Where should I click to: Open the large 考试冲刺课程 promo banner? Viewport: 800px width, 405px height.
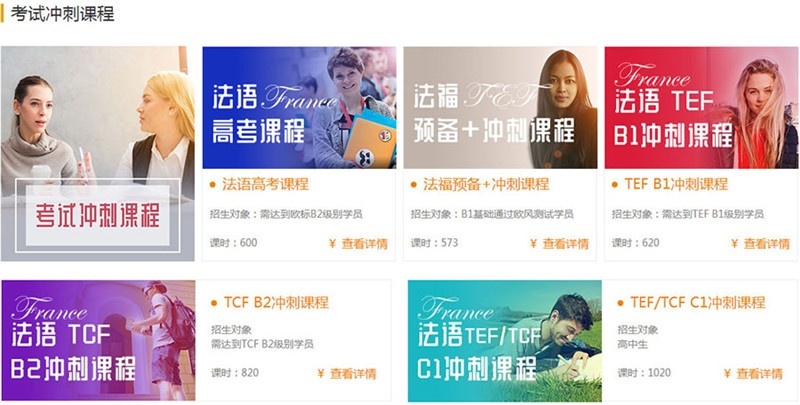(98, 154)
